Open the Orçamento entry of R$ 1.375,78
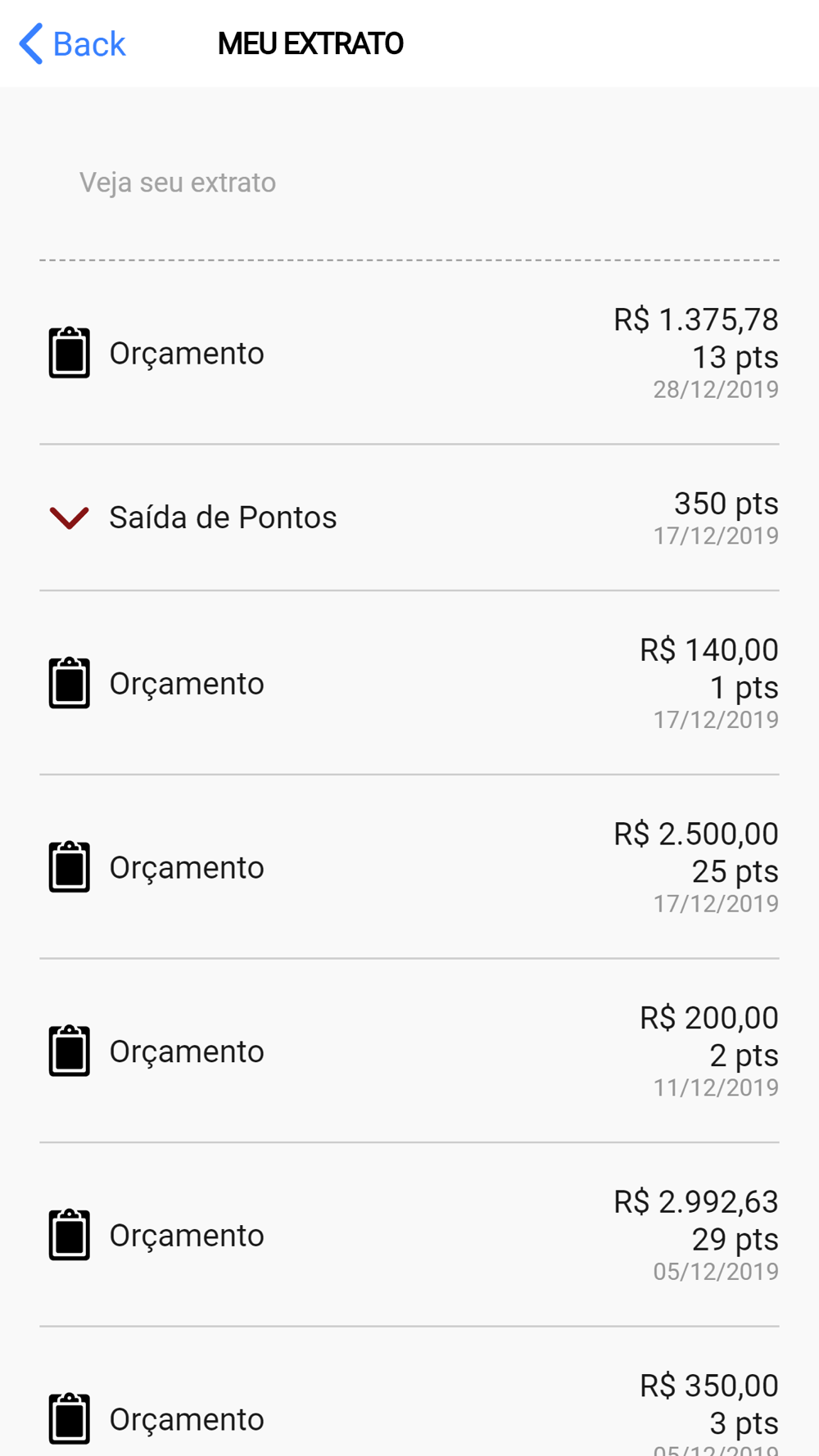This screenshot has width=819, height=1456. tap(409, 354)
